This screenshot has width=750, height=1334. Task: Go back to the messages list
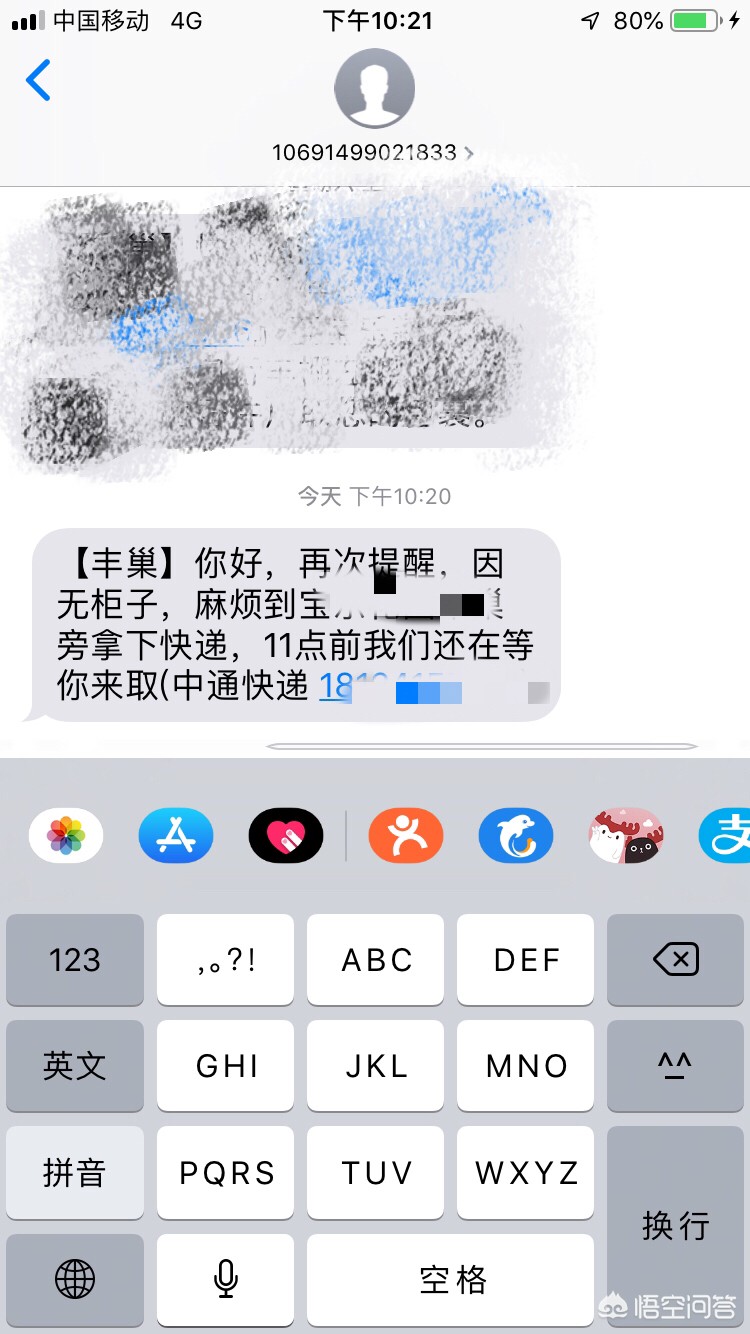click(x=38, y=80)
